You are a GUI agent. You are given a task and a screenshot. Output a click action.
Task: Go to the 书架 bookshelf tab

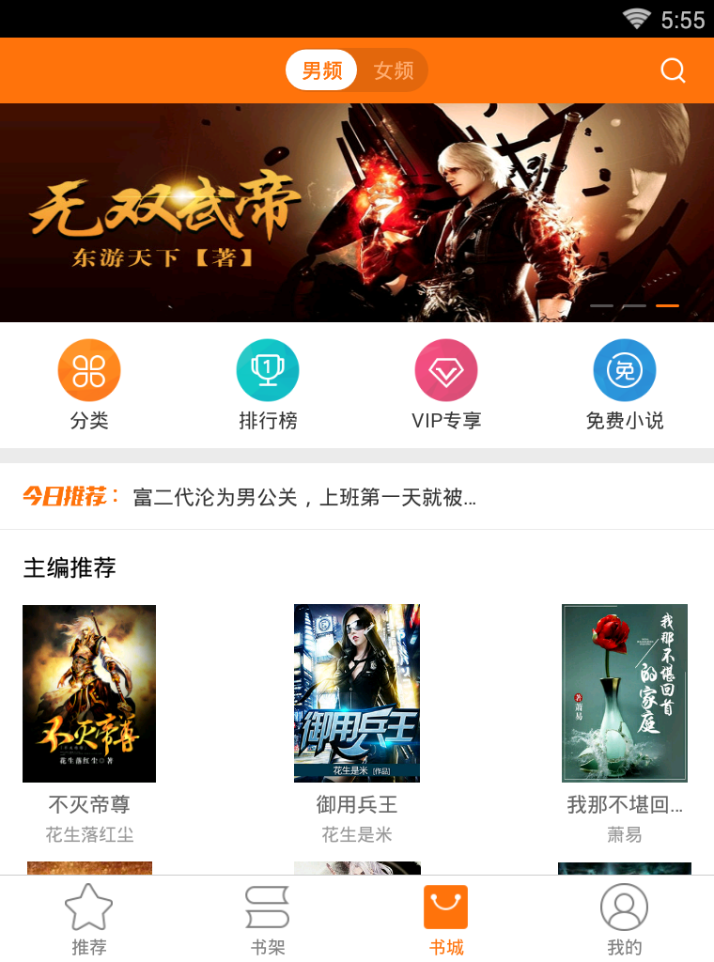coord(267,920)
